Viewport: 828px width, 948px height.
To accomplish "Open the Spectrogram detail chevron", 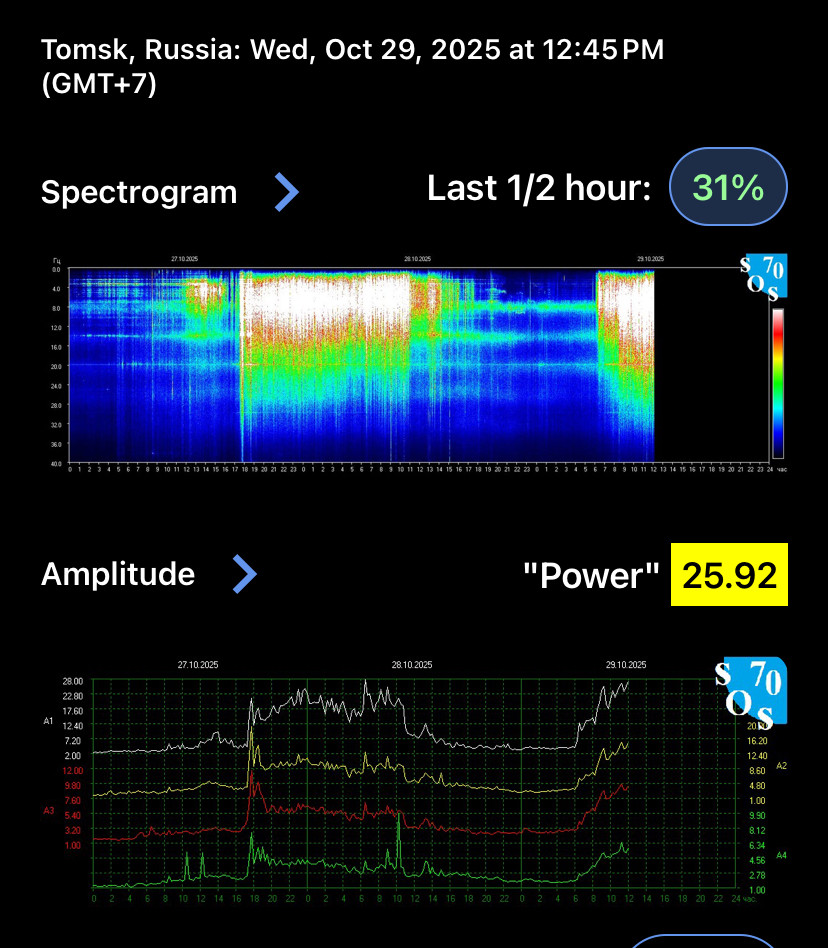I will pos(287,192).
